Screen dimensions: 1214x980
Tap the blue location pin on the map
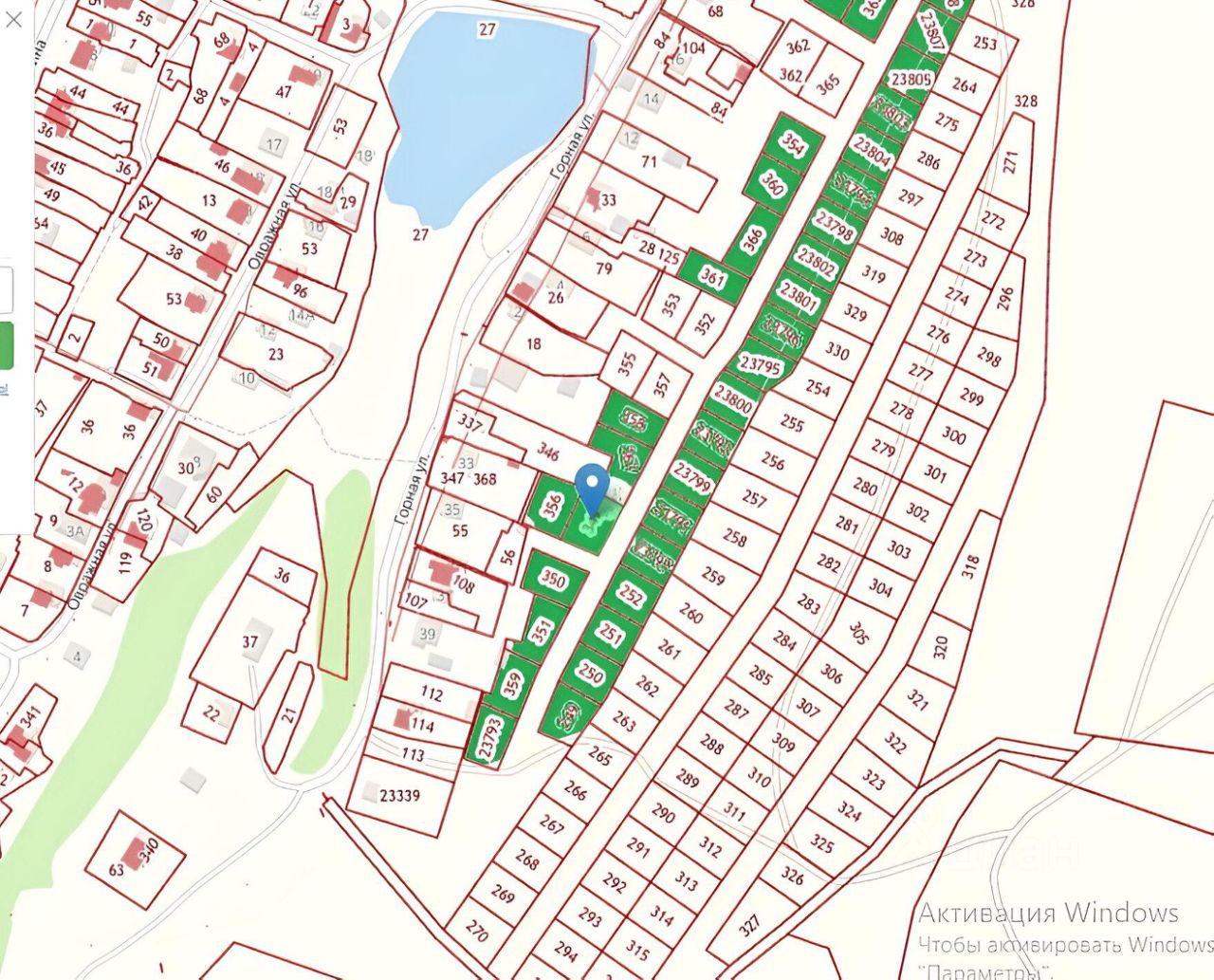coord(594,489)
